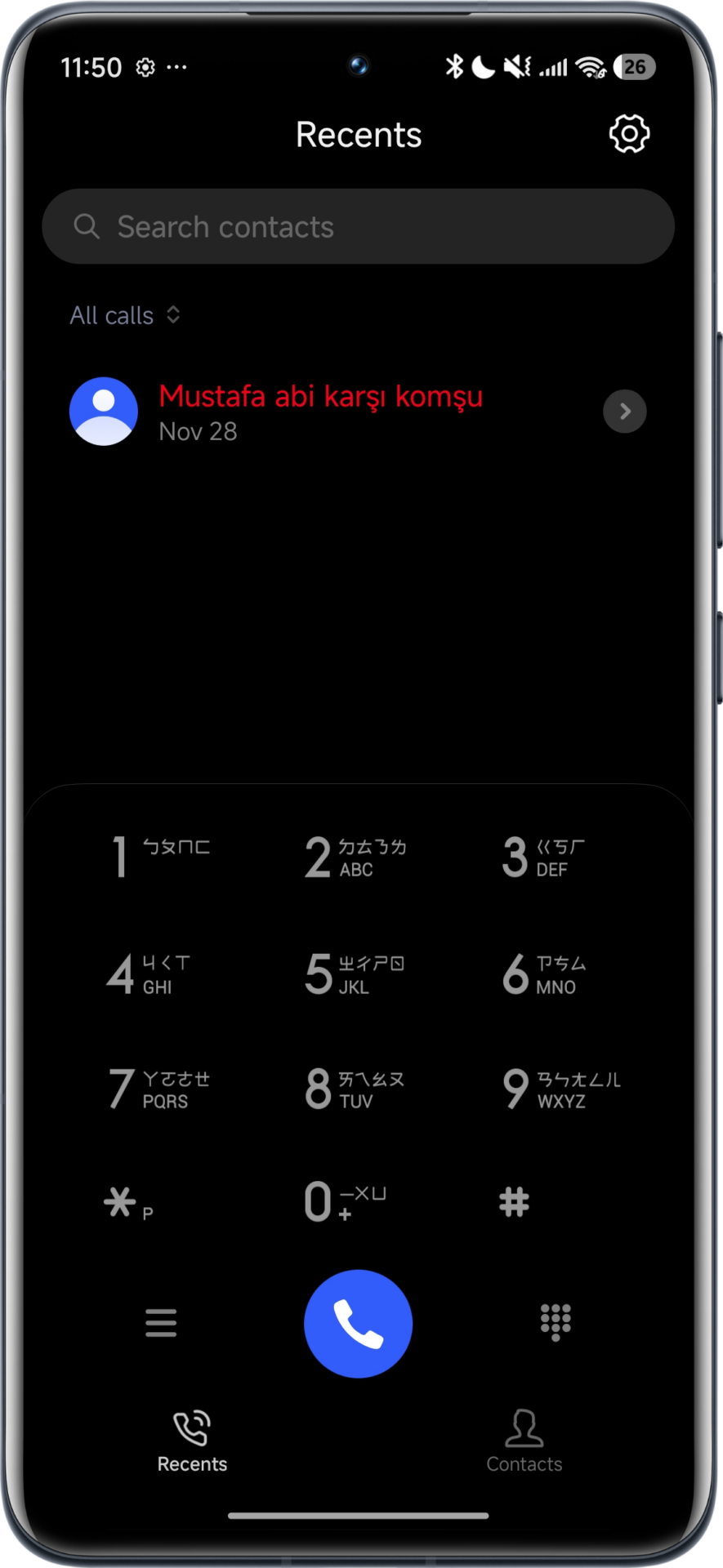Dial the digit 6 MNO
723x1568 pixels.
pyautogui.click(x=543, y=973)
